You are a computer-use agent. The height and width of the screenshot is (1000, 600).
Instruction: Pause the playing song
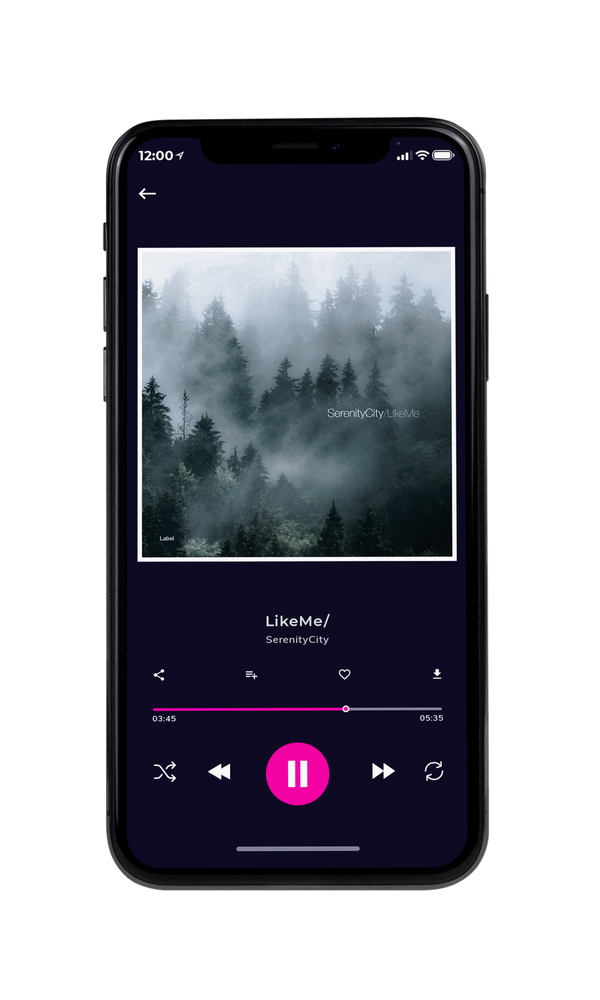coord(297,774)
